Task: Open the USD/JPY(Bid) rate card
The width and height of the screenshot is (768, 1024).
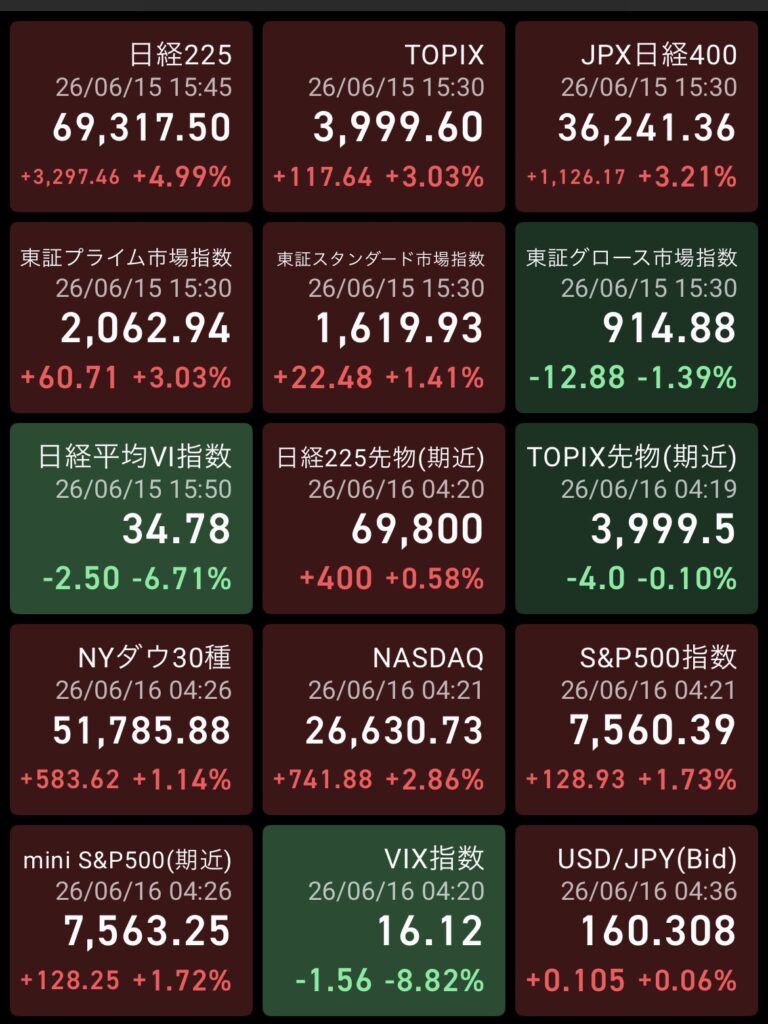Action: tap(637, 921)
